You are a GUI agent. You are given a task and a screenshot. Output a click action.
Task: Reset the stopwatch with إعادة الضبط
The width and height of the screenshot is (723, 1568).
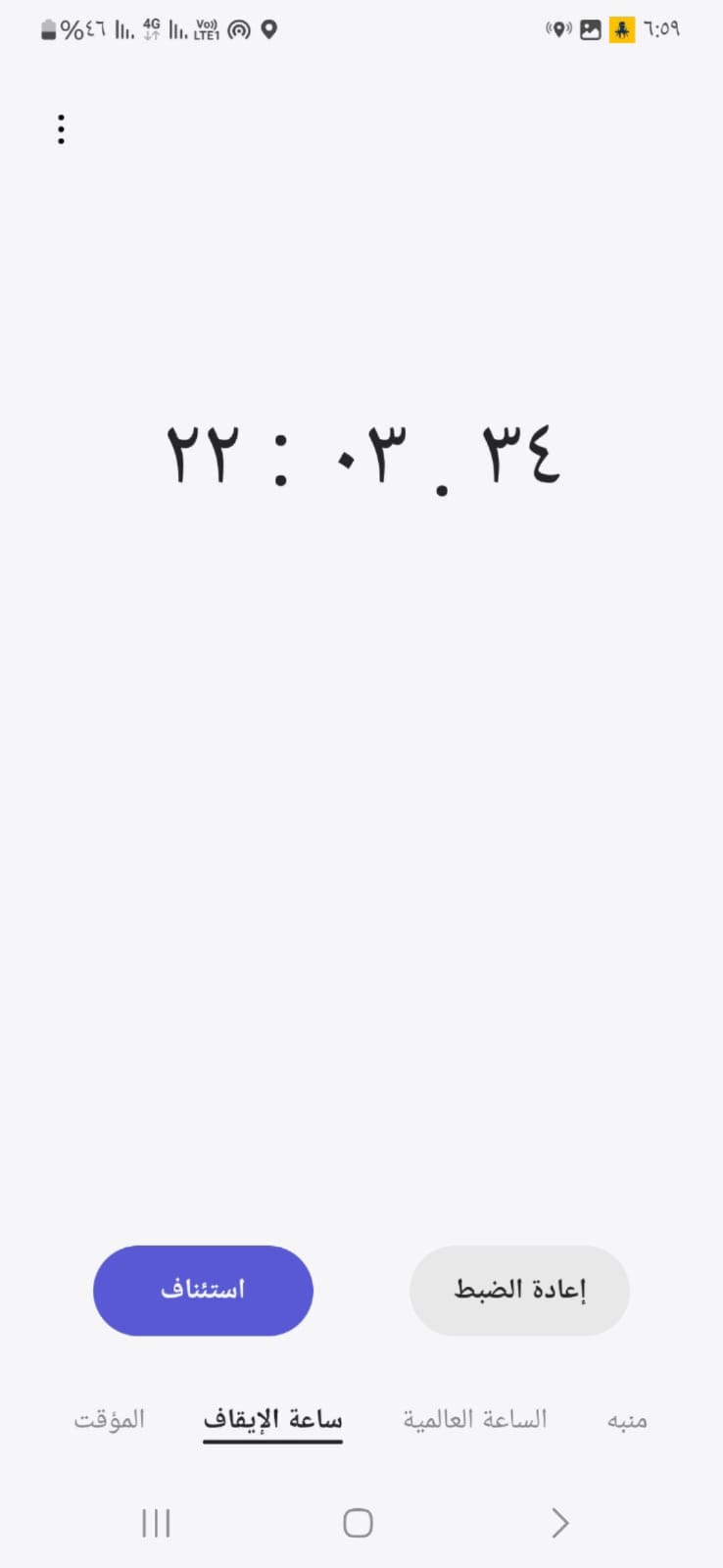tap(519, 1290)
